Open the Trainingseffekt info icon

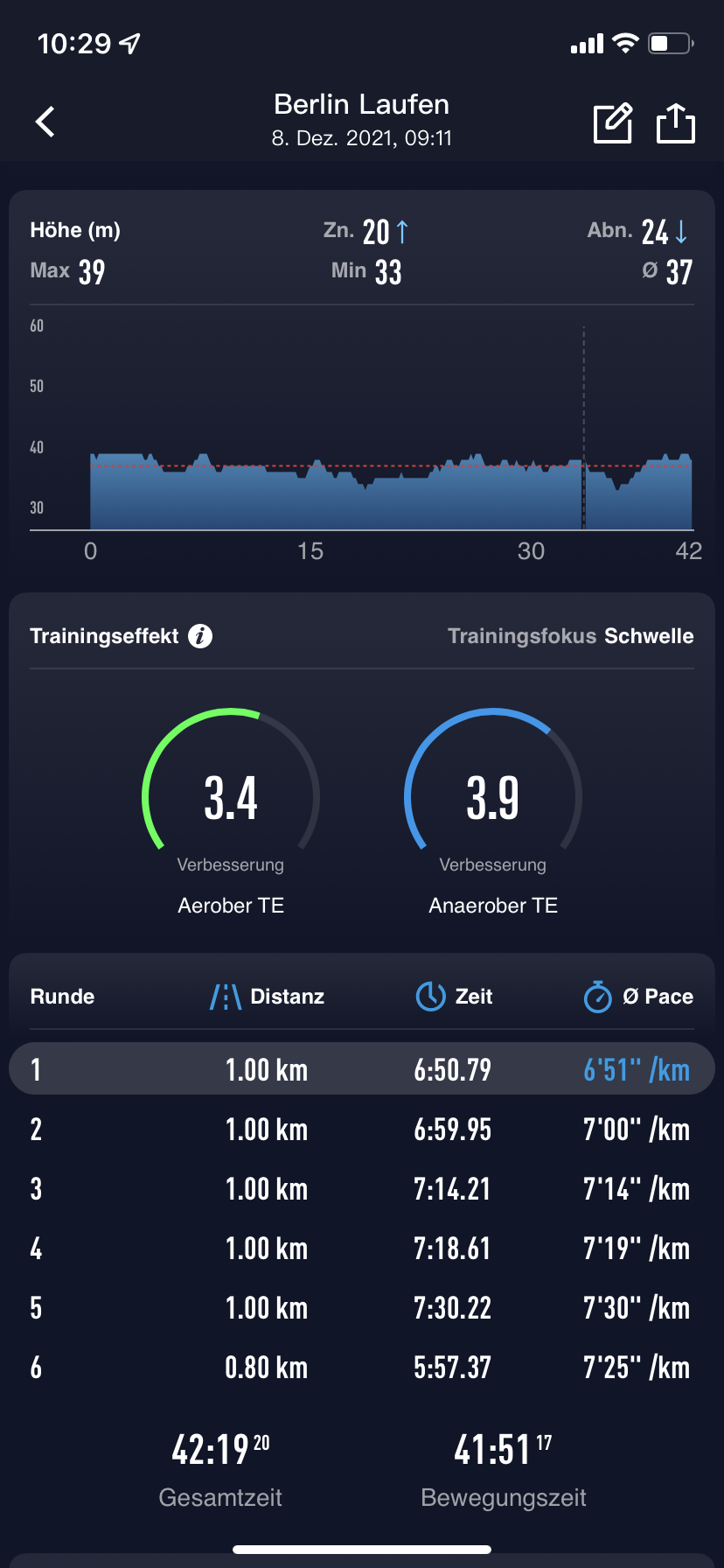[x=200, y=636]
